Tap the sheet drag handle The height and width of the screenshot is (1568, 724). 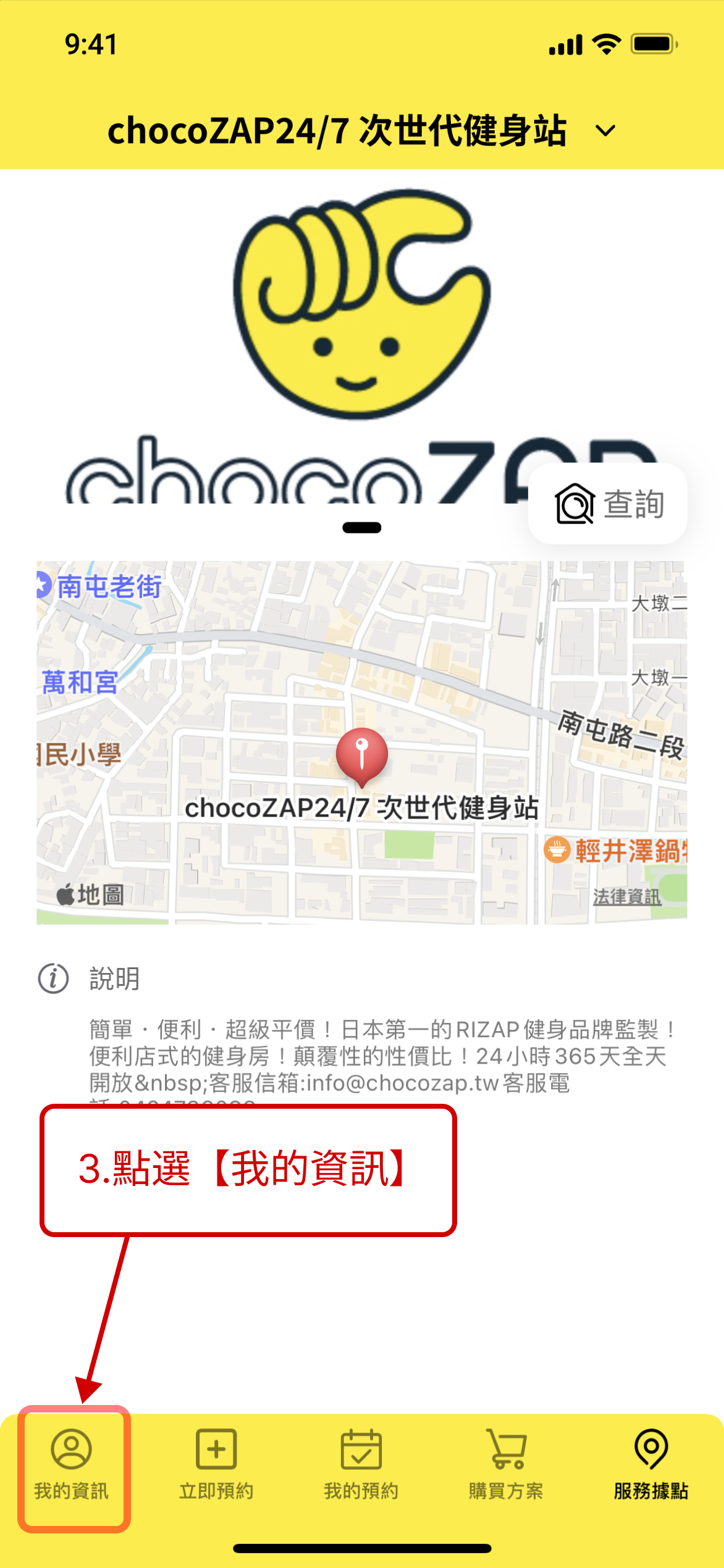(x=362, y=527)
